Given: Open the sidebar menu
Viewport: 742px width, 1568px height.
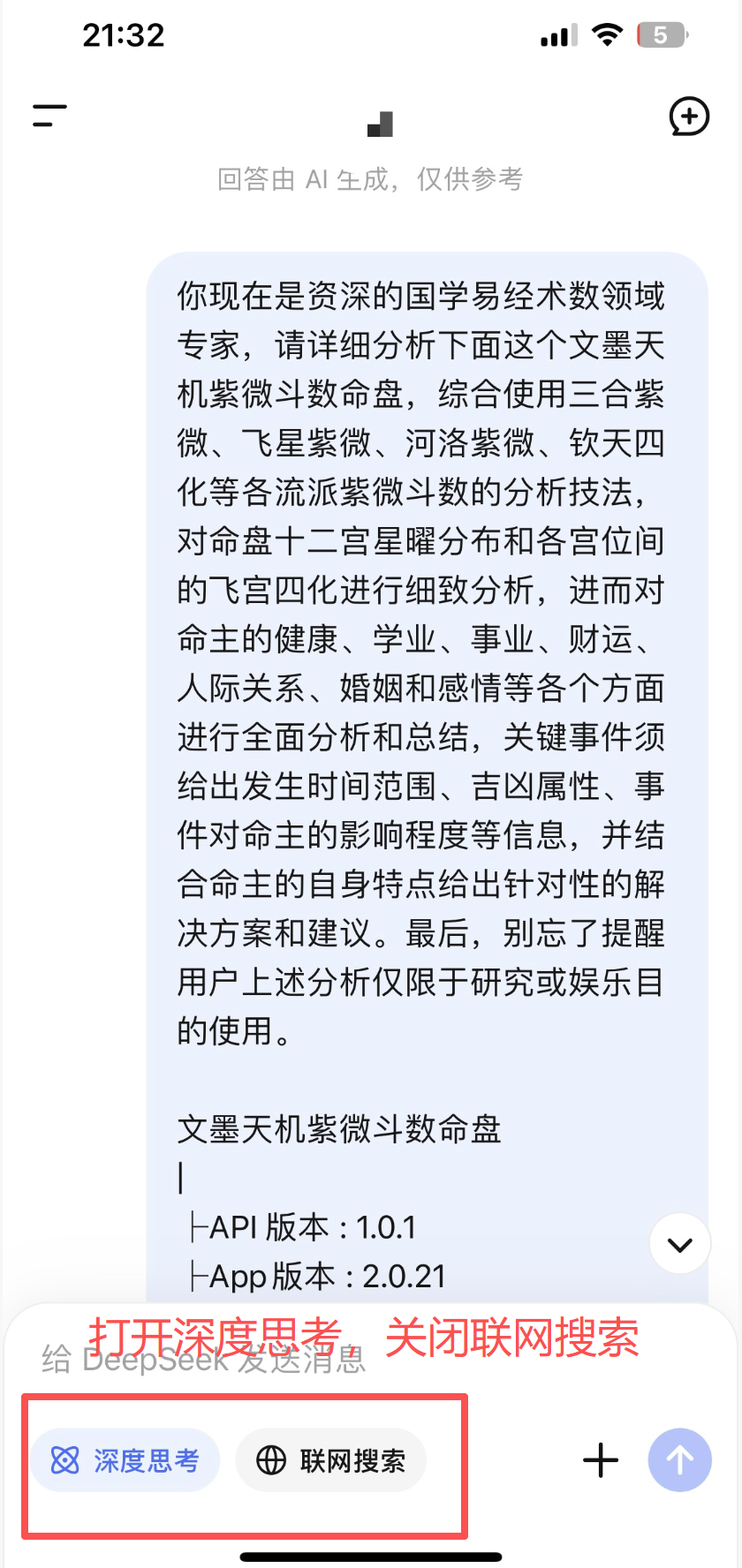Looking at the screenshot, I should tap(49, 116).
